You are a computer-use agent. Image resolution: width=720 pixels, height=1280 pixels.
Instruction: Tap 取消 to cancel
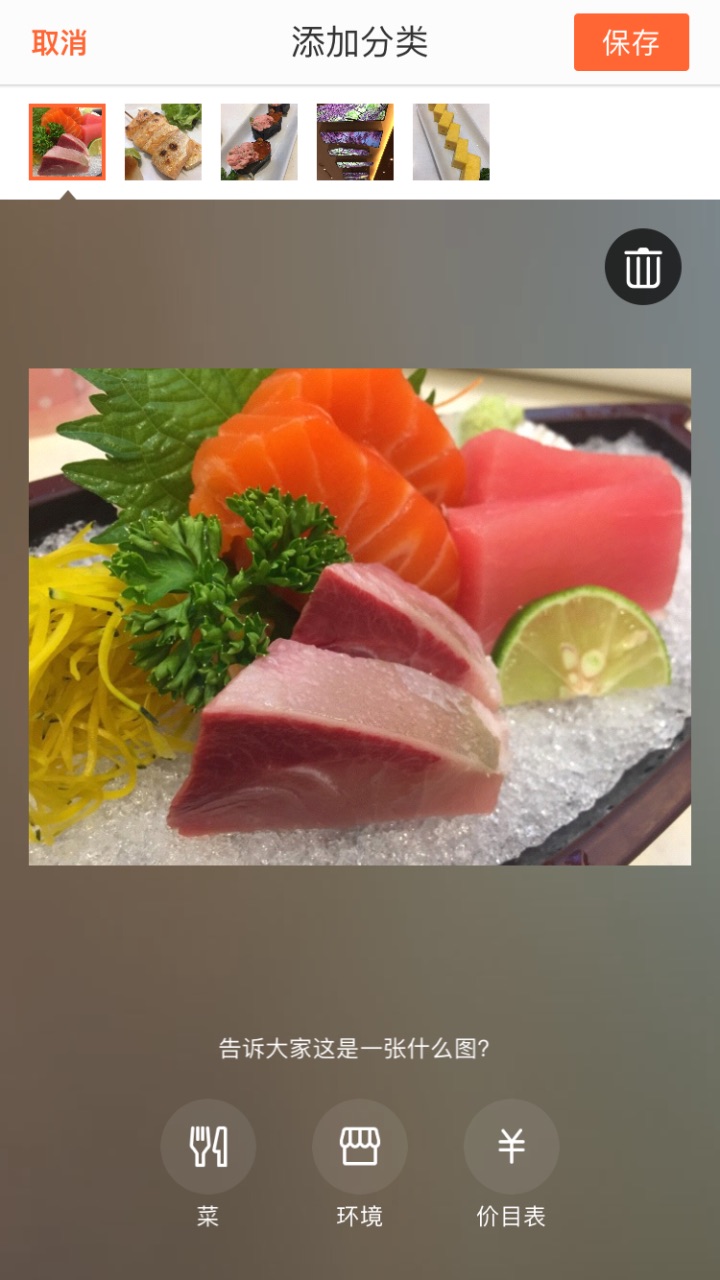click(59, 43)
